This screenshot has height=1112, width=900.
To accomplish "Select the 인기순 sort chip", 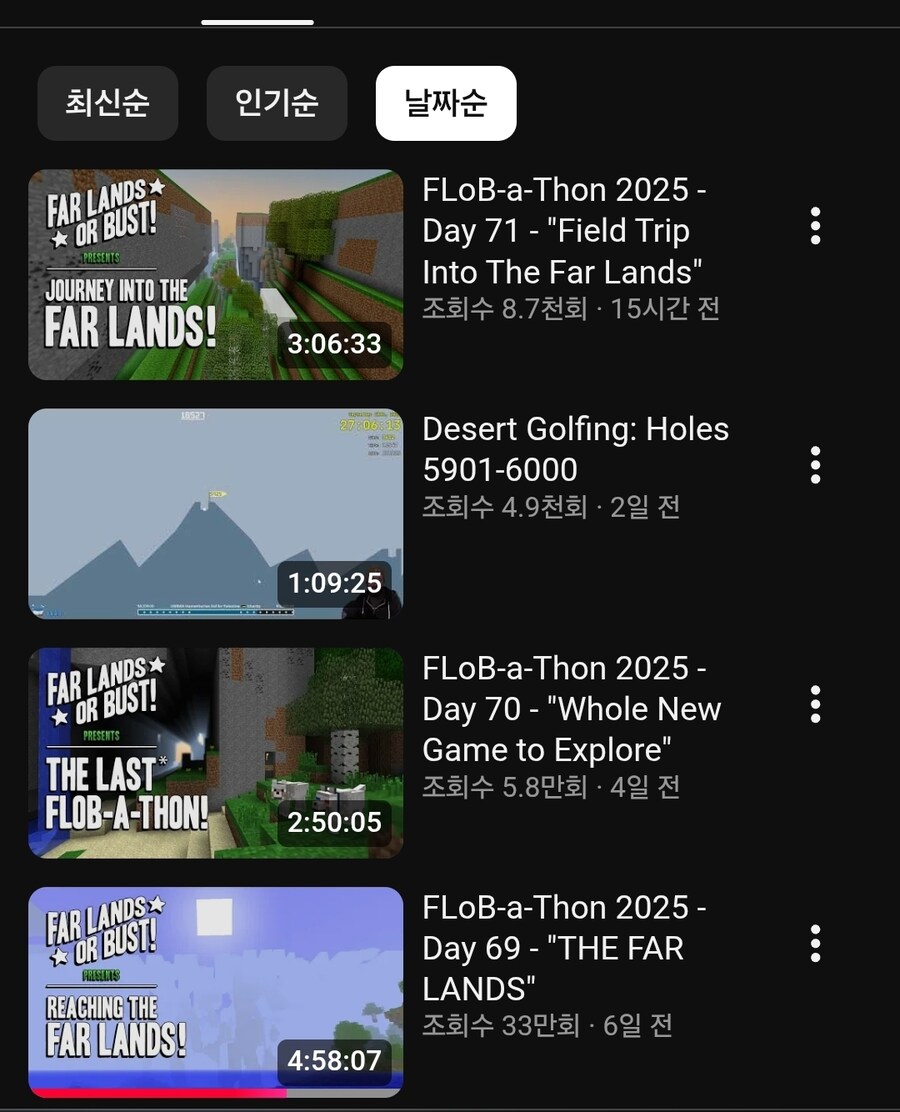I will click(x=277, y=103).
